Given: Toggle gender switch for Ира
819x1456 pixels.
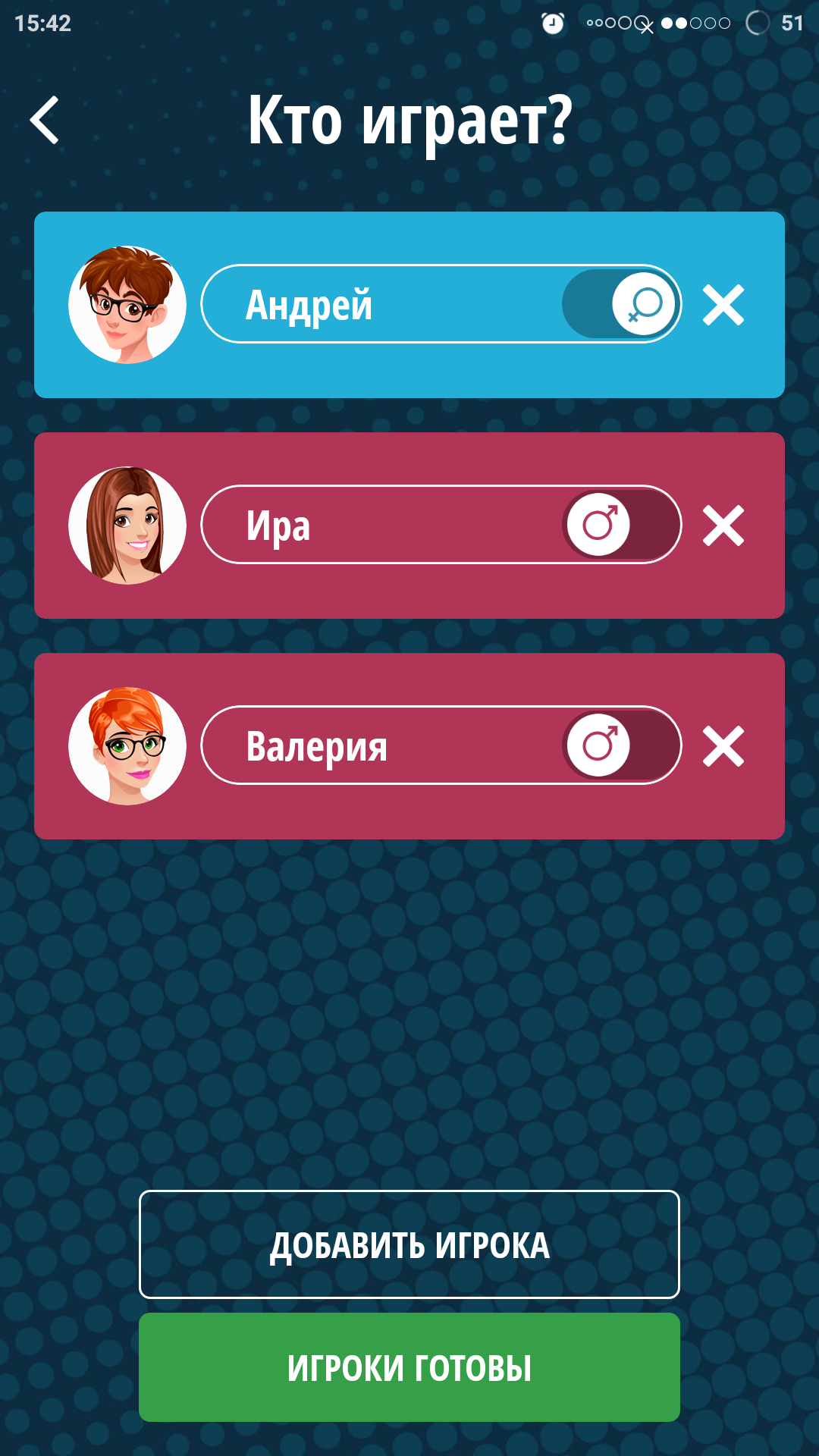Looking at the screenshot, I should 620,525.
